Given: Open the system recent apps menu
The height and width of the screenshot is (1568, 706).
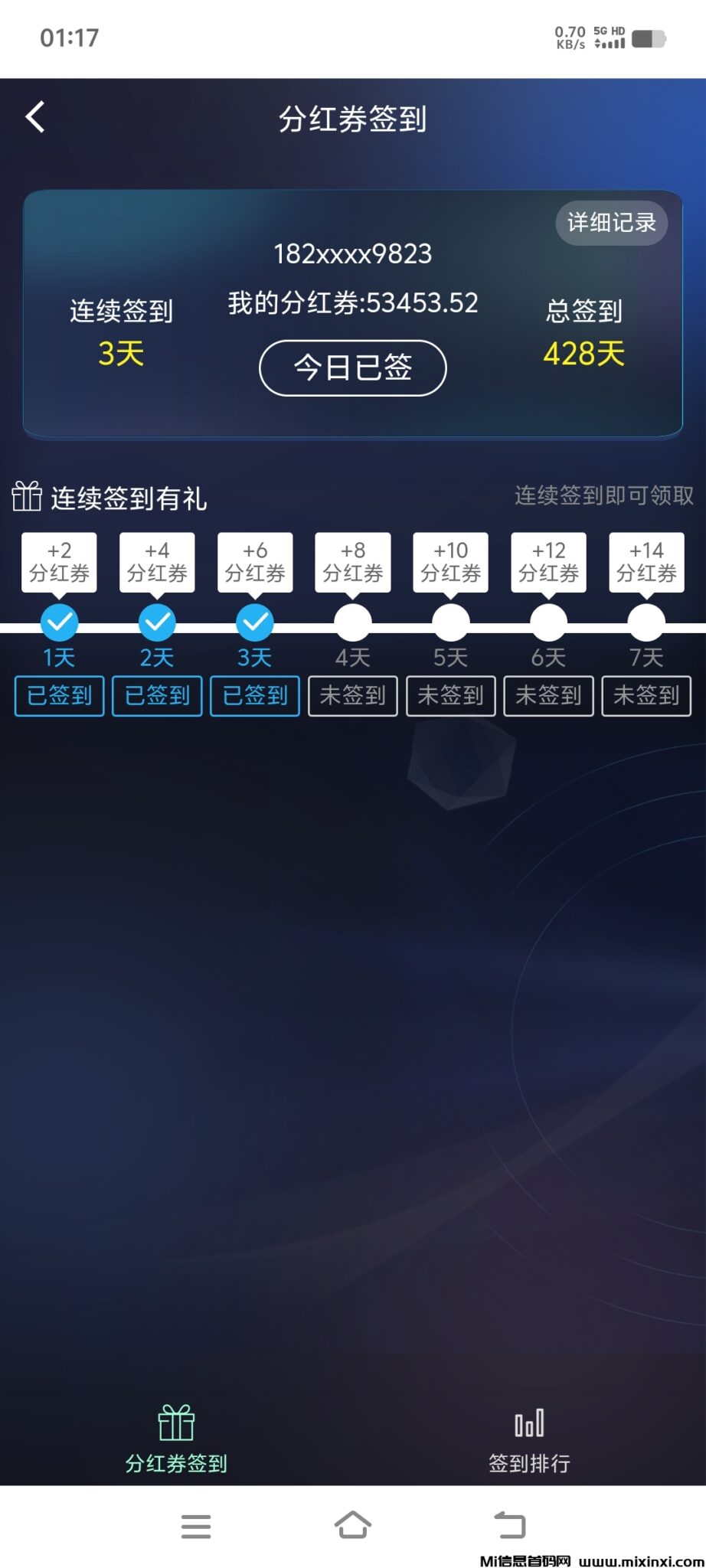Looking at the screenshot, I should pyautogui.click(x=196, y=1526).
